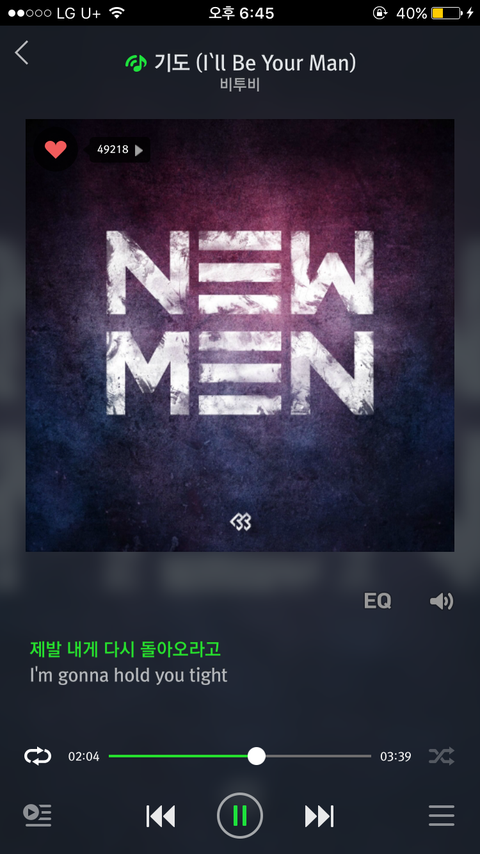Open the EQ equalizer settings
480x854 pixels.
coord(378,601)
